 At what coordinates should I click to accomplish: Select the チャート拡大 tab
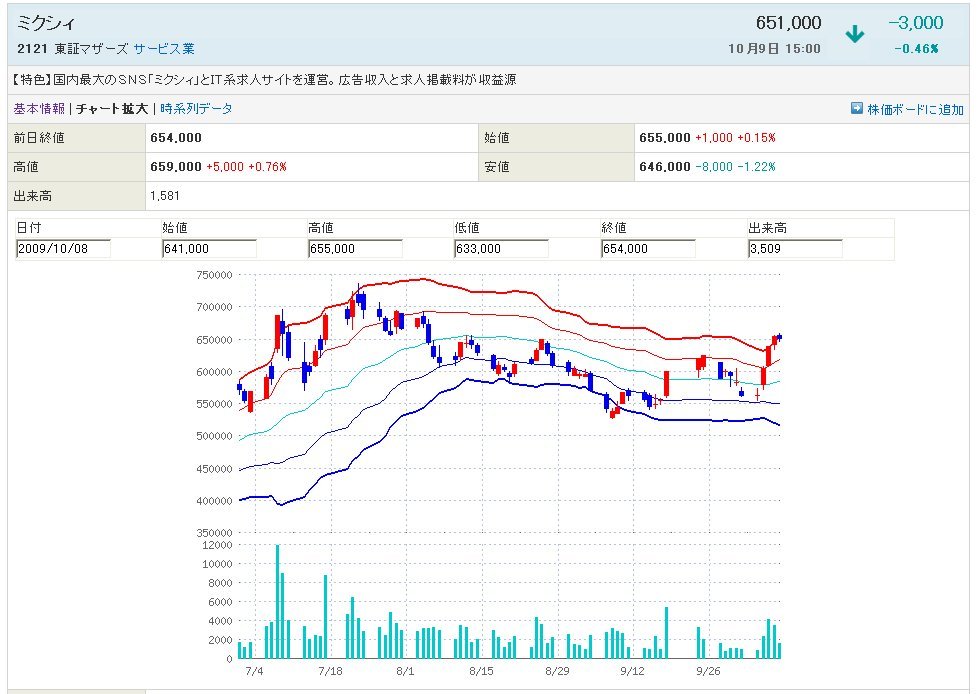112,109
